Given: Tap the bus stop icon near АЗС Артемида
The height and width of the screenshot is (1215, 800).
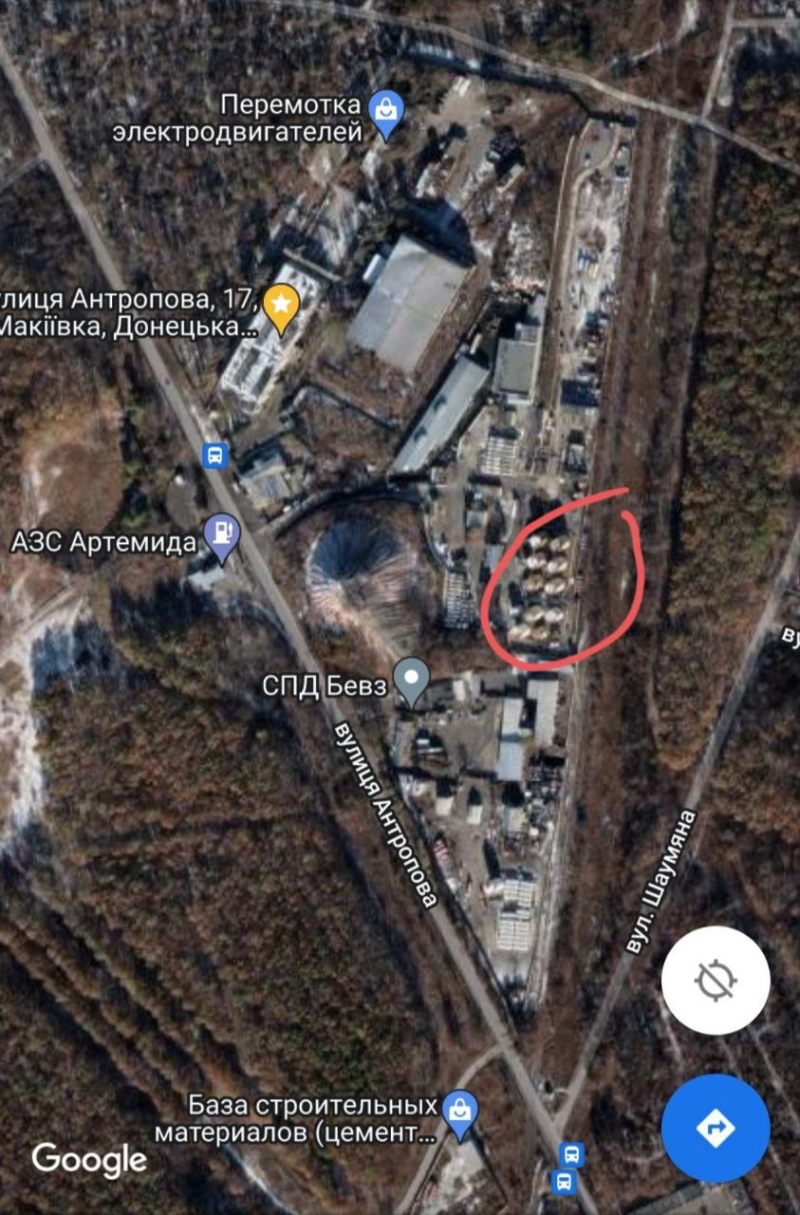Looking at the screenshot, I should pyautogui.click(x=215, y=456).
